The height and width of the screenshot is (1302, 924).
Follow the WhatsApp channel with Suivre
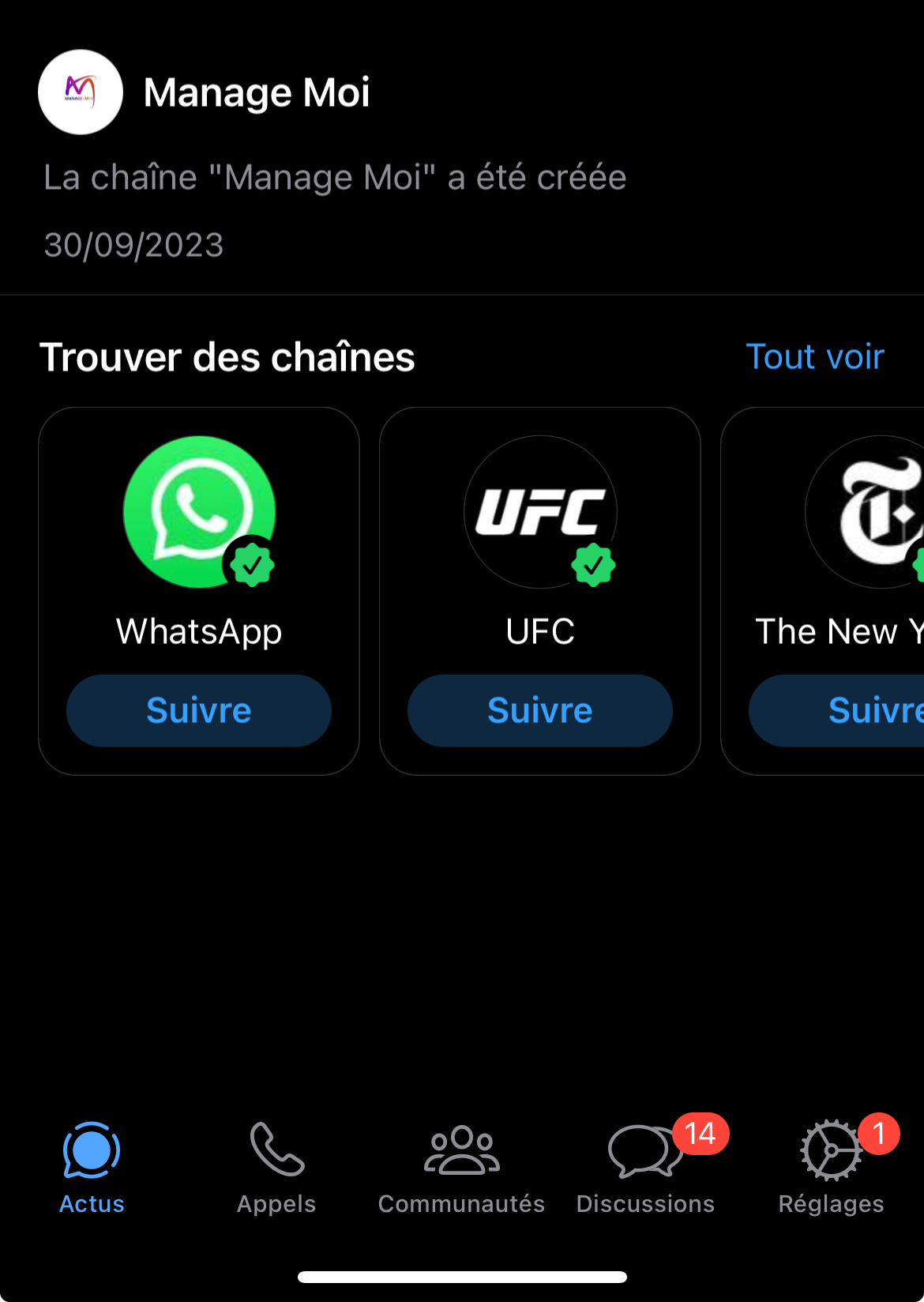pyautogui.click(x=199, y=710)
